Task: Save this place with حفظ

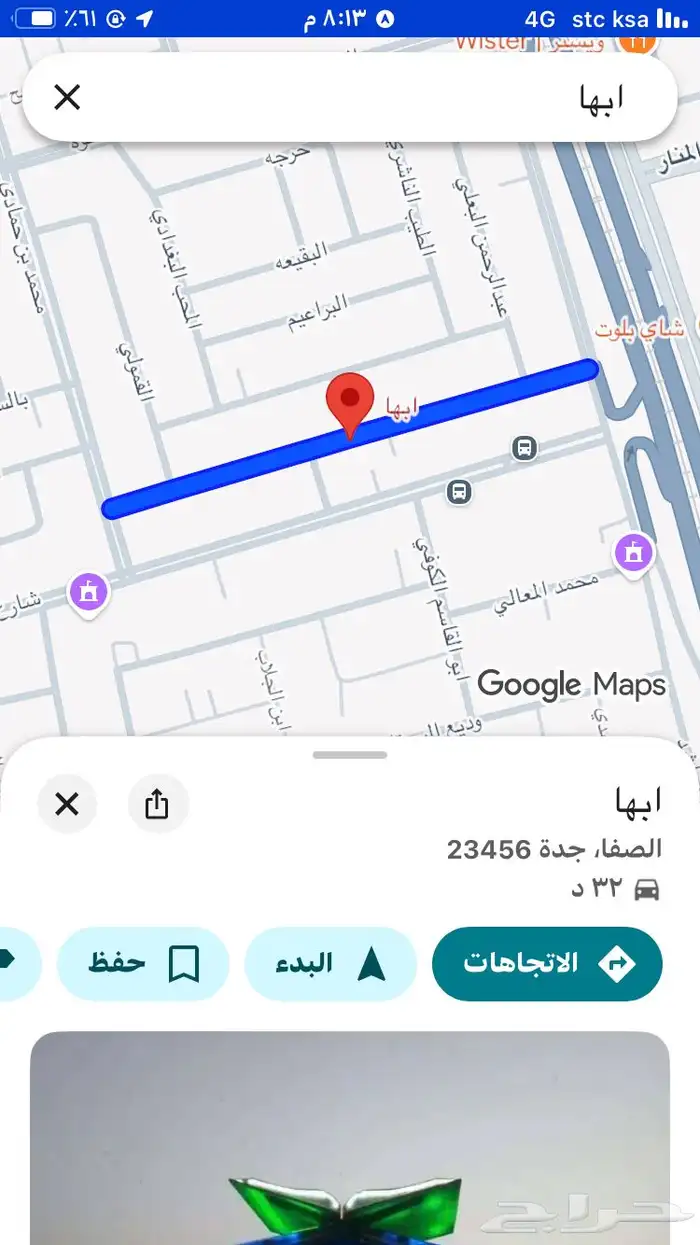Action: click(x=143, y=964)
